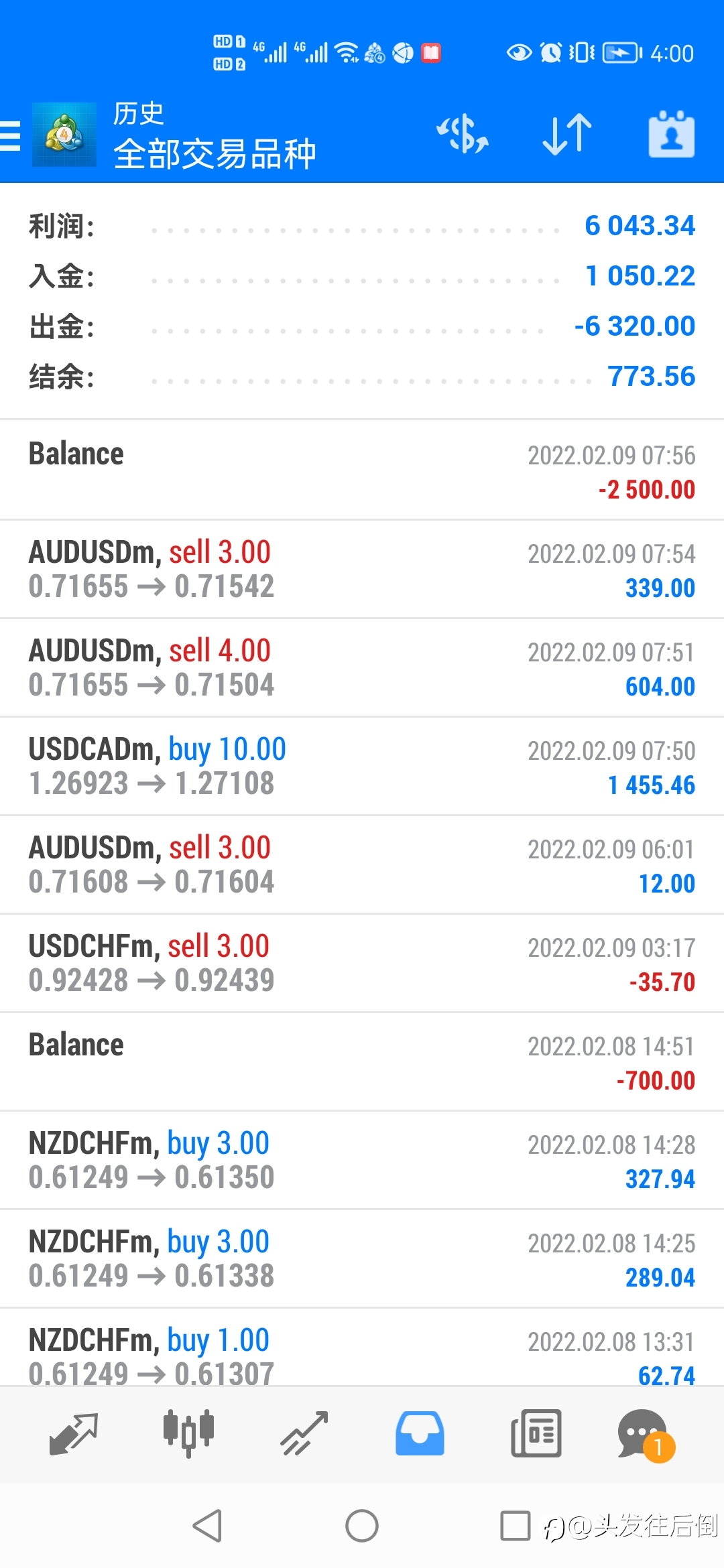Open the News tab
Screen dimensions: 724x1568
point(536,1434)
